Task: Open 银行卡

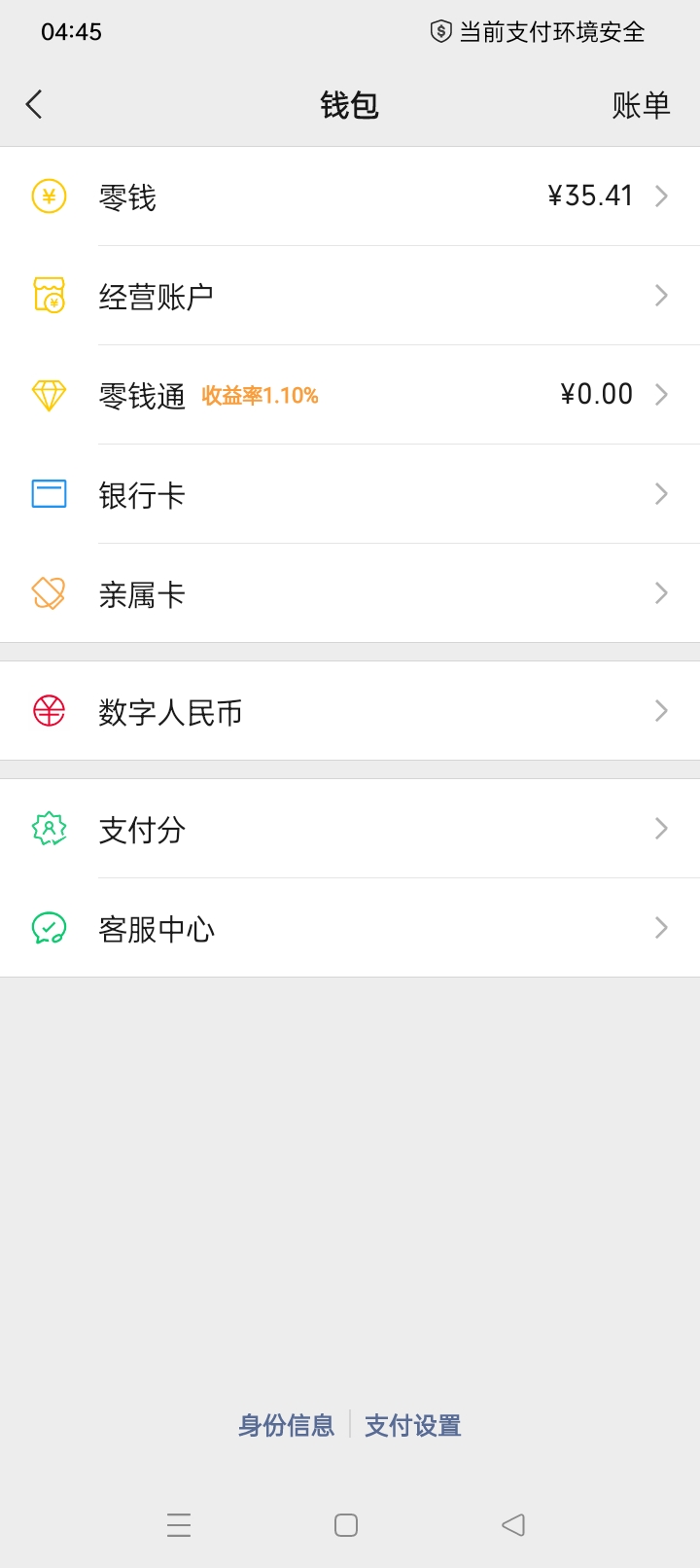Action: [350, 494]
